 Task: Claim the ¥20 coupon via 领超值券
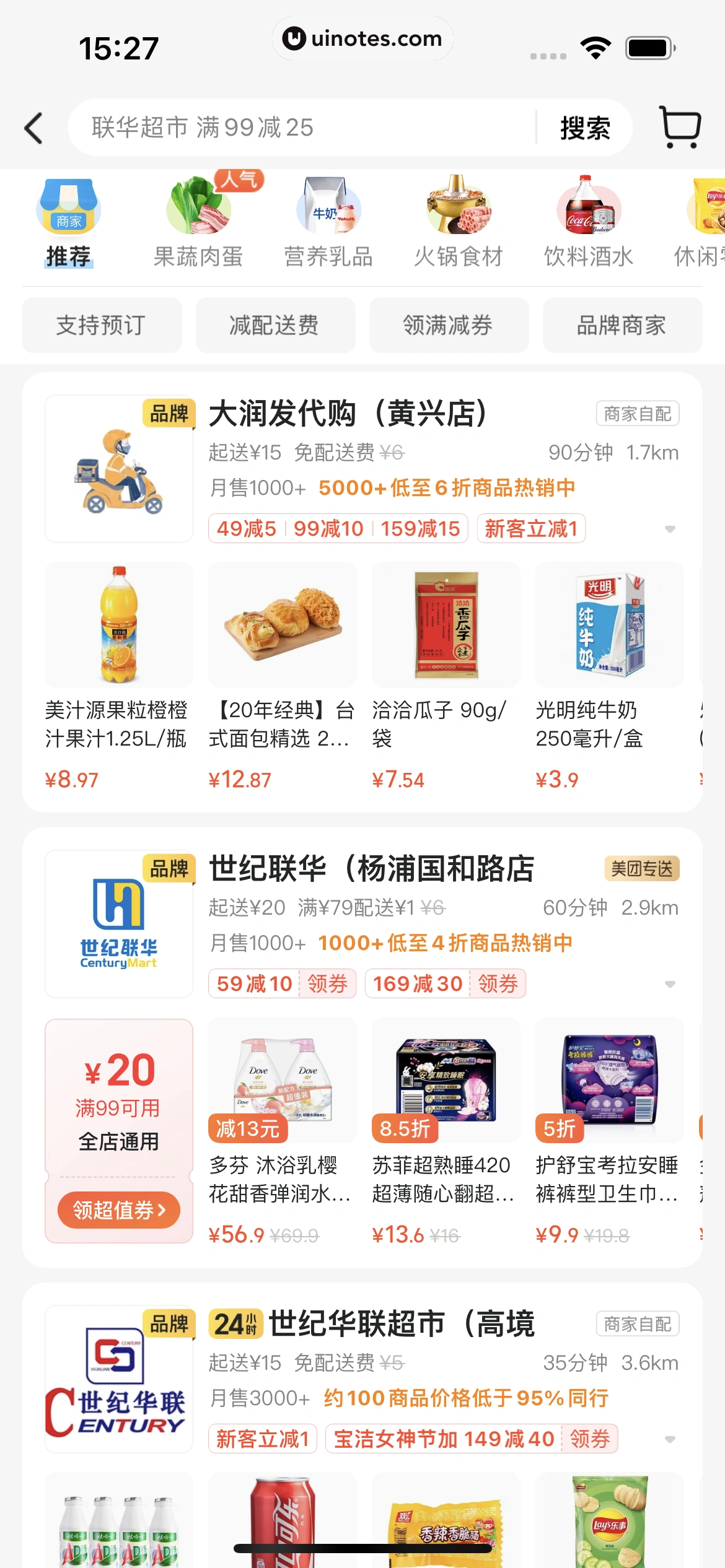pyautogui.click(x=118, y=1209)
